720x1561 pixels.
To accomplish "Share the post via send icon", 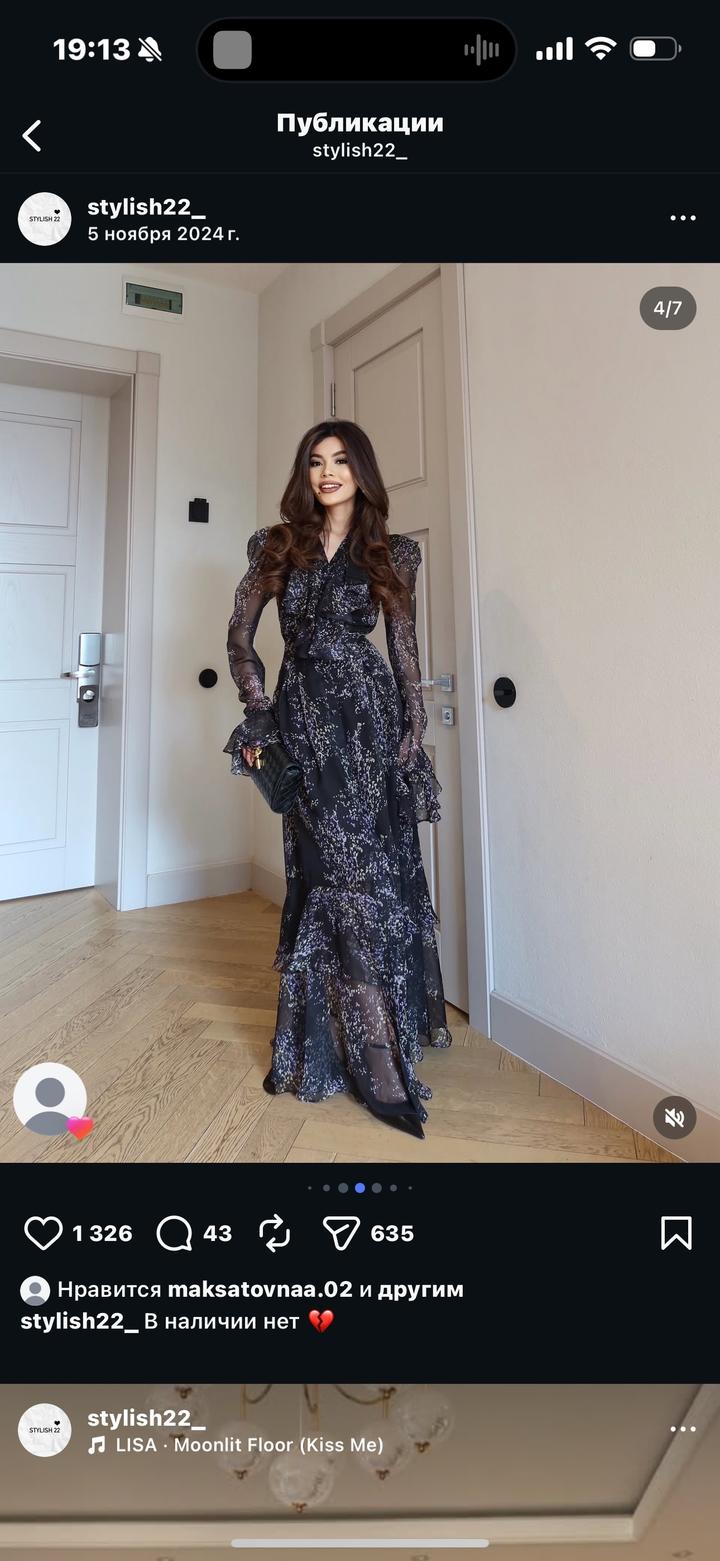I will click(341, 1233).
